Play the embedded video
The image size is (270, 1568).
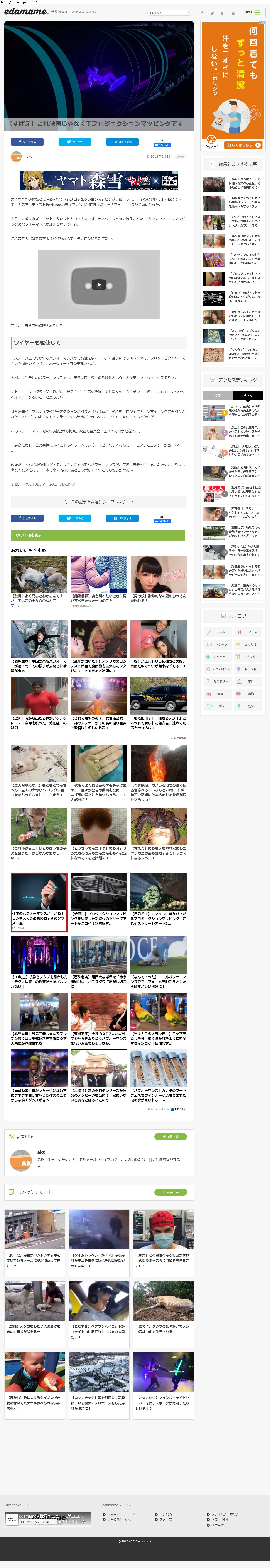coord(99,284)
